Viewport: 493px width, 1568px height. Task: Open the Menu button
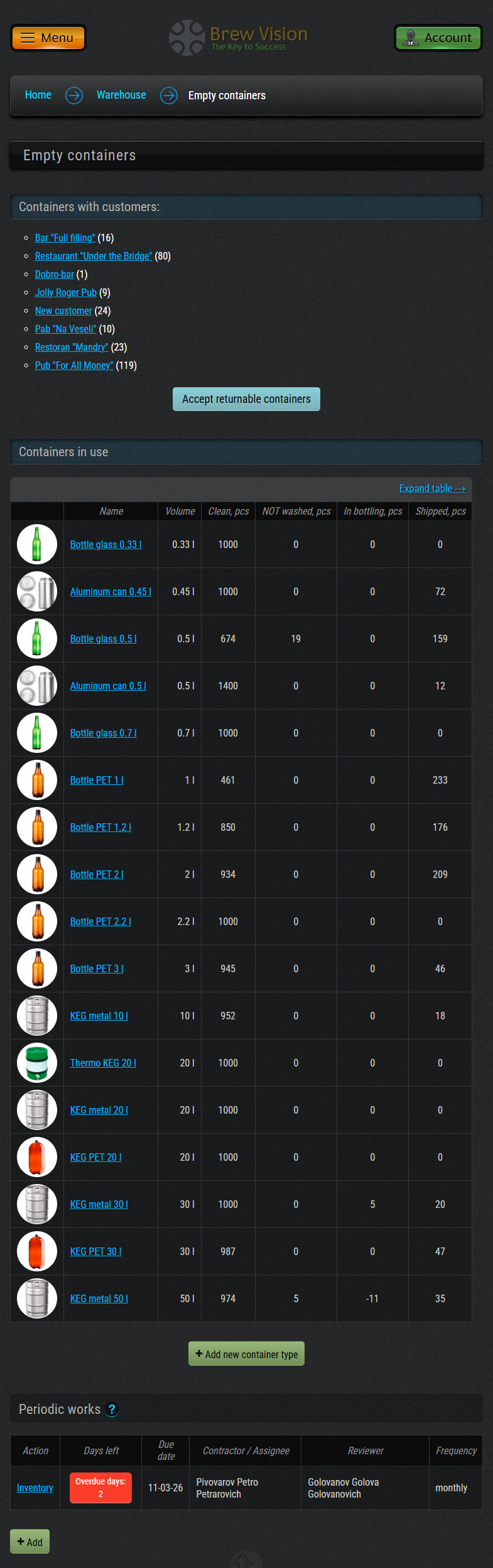(x=48, y=38)
